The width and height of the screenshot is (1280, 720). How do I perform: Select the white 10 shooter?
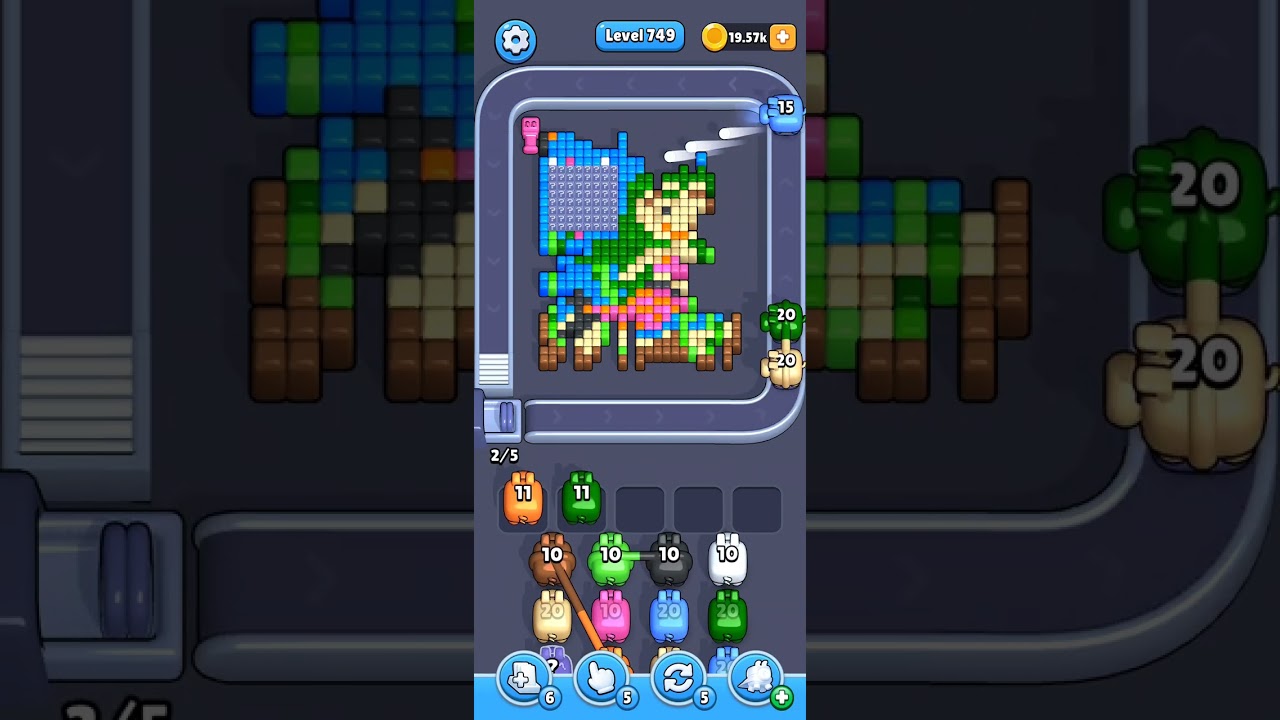coord(727,562)
